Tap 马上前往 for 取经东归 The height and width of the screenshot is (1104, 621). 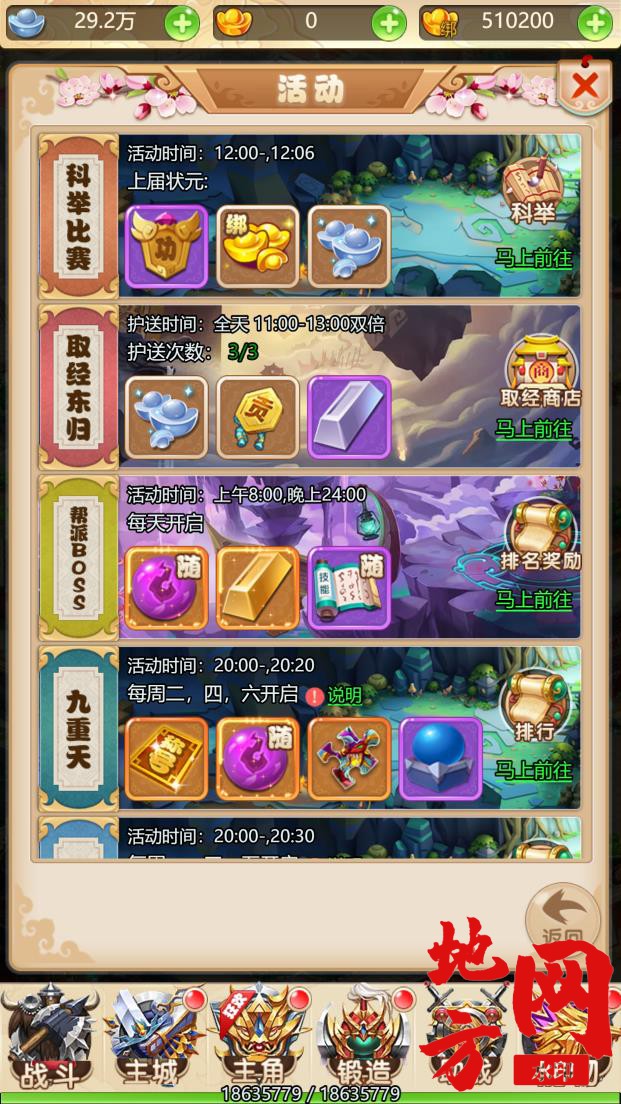click(x=534, y=429)
